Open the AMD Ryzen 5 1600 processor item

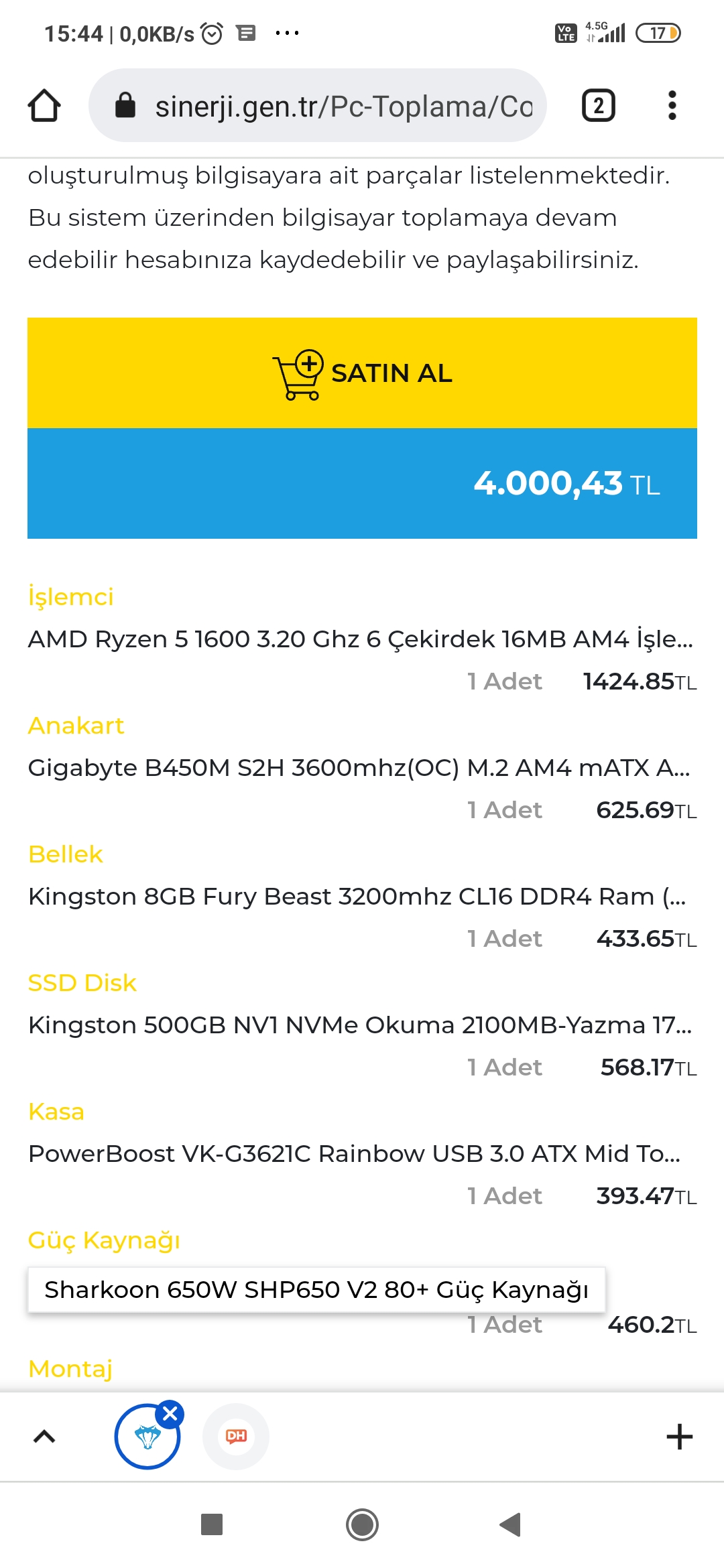click(361, 639)
